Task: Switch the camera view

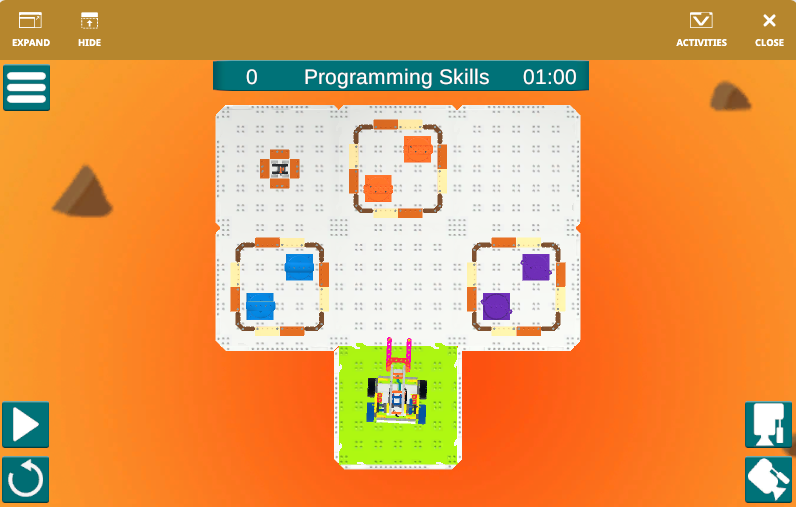Action: pos(768,480)
